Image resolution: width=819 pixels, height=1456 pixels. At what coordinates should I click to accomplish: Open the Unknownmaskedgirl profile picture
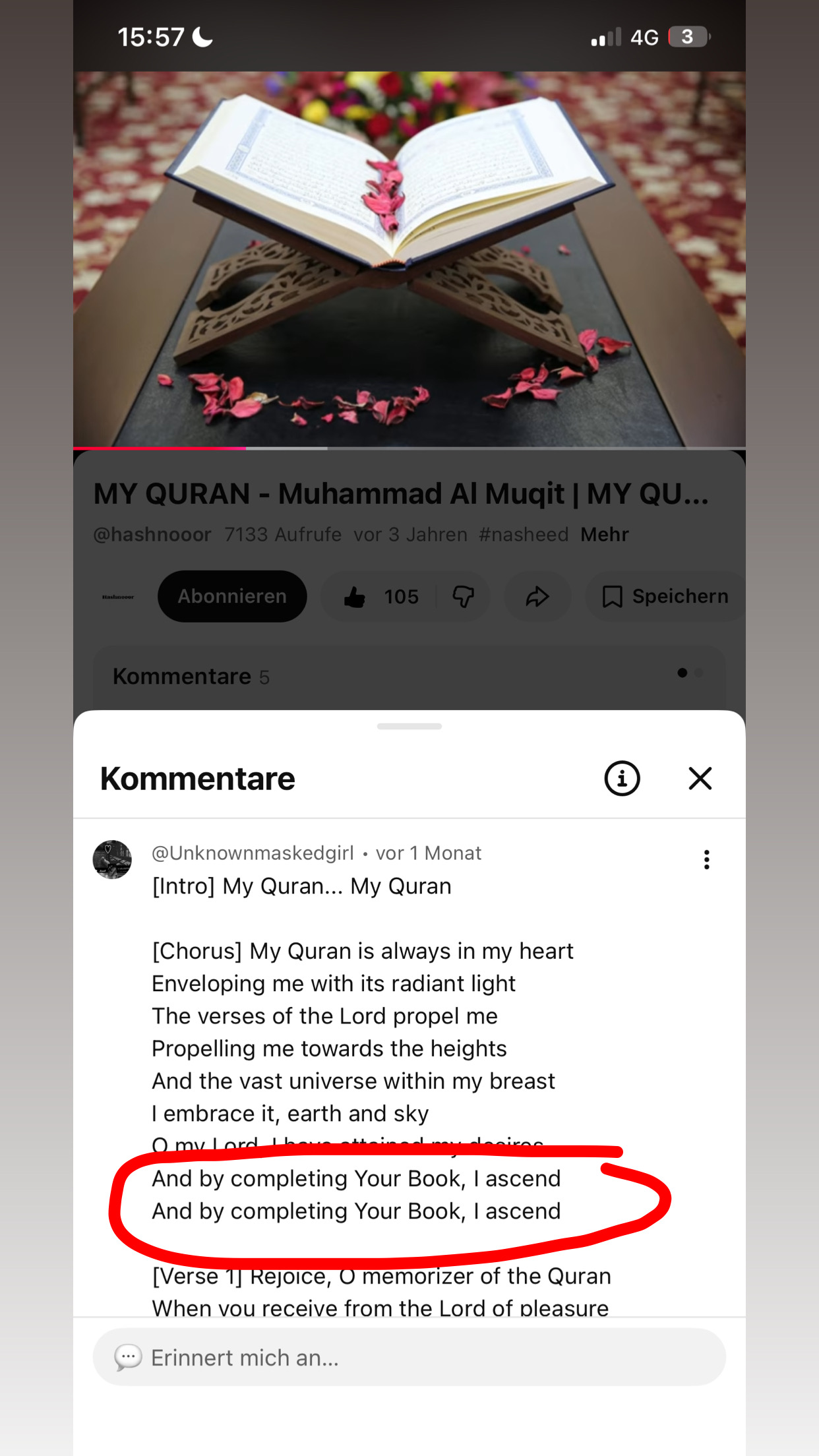pyautogui.click(x=112, y=859)
